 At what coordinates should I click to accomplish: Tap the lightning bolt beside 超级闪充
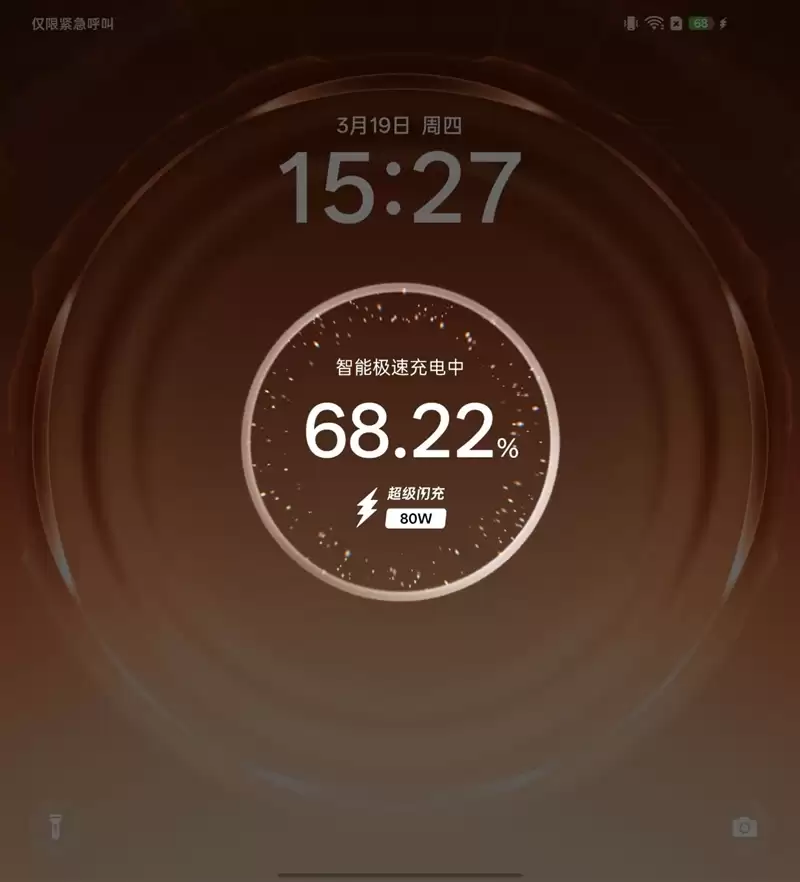[366, 510]
